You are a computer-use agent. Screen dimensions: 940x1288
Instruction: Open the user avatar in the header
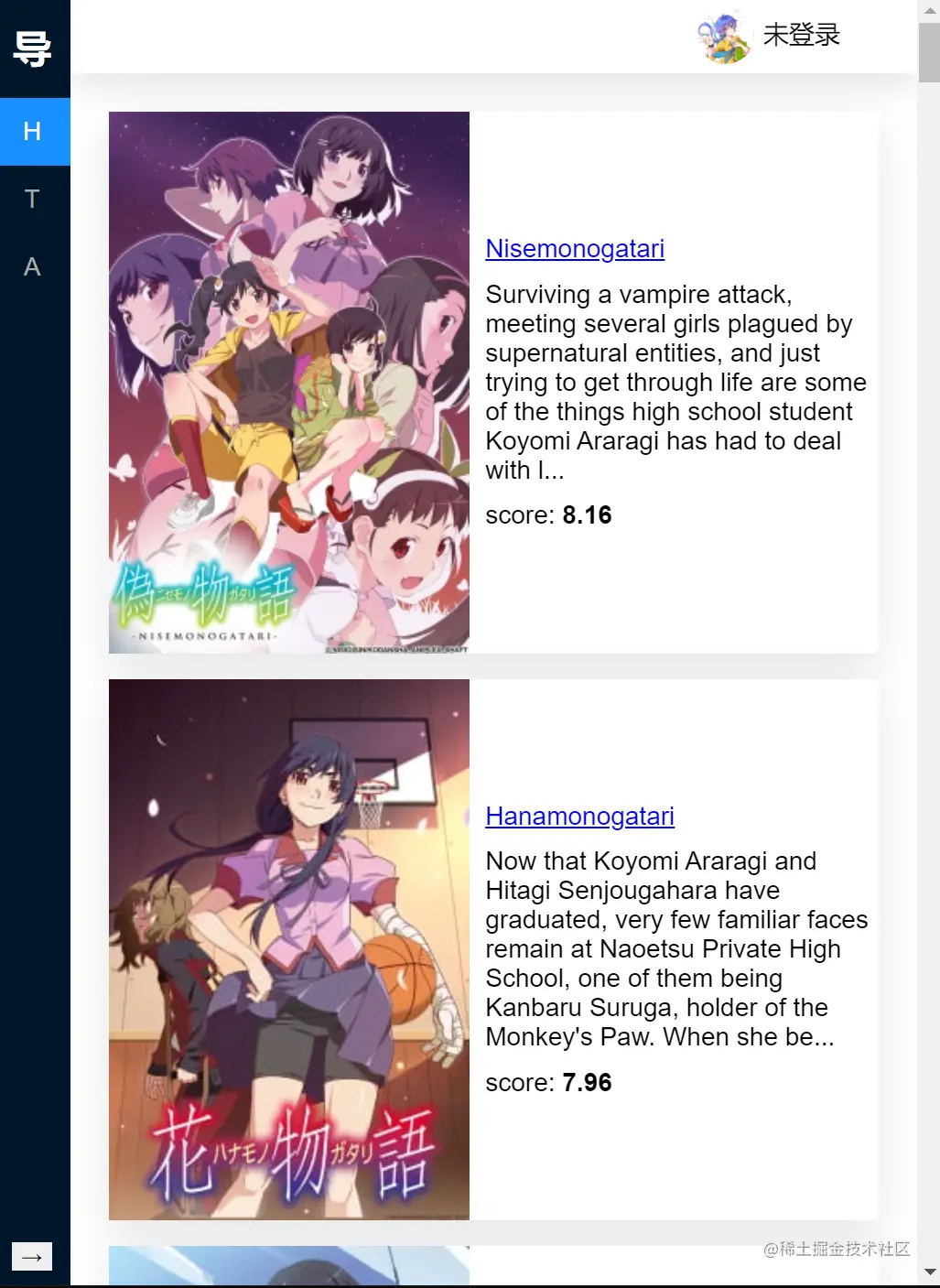click(x=723, y=37)
